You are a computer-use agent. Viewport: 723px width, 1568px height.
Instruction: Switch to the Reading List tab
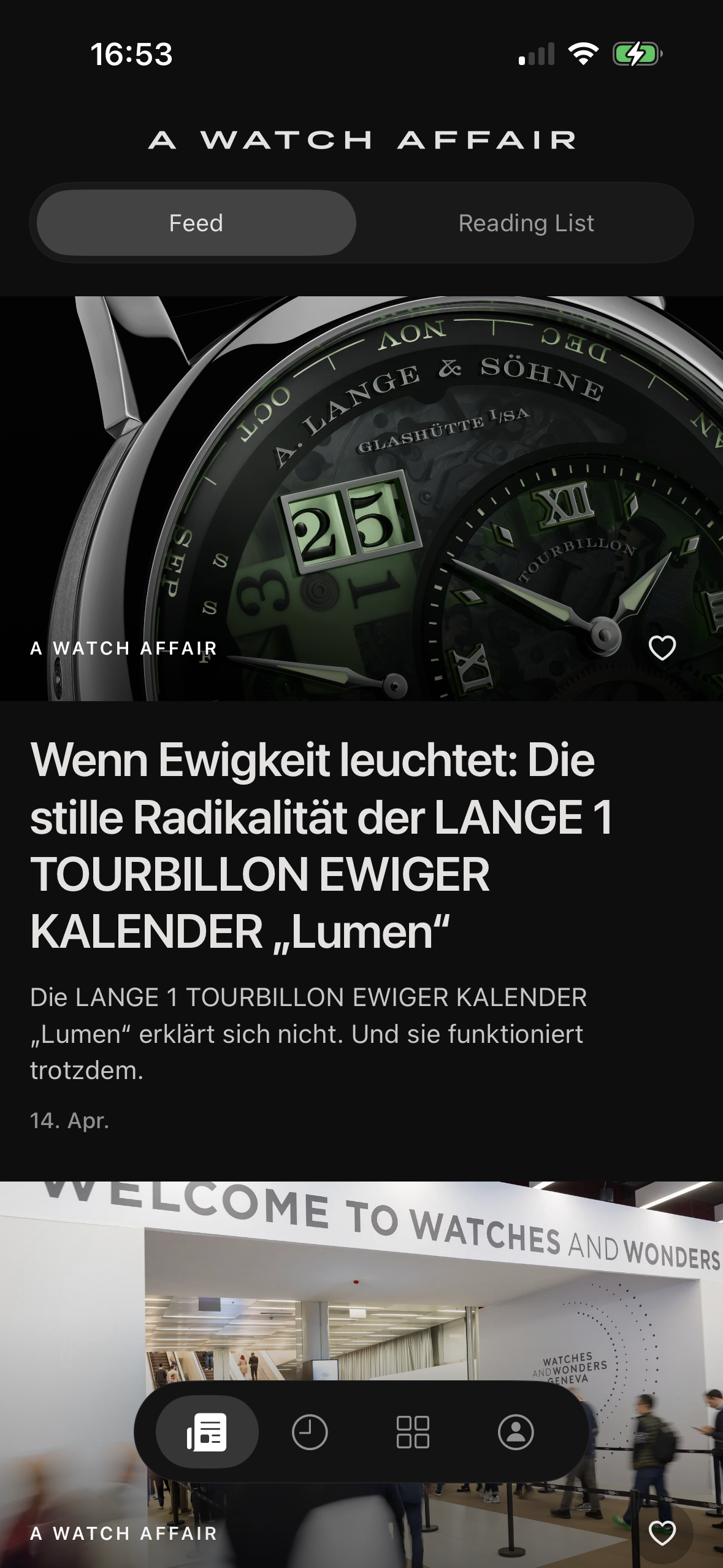pyautogui.click(x=526, y=223)
